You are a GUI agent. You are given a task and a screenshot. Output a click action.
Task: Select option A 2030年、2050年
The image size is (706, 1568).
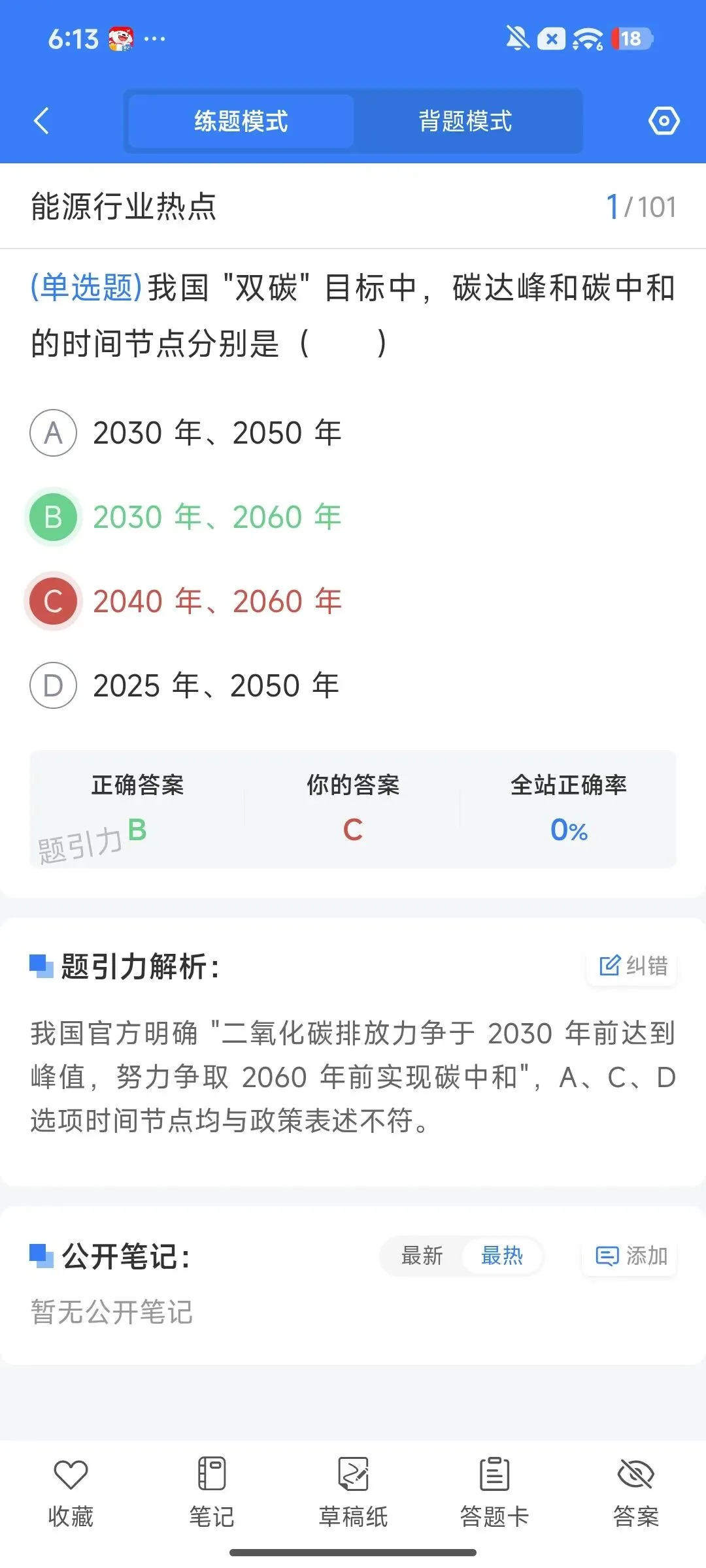[x=186, y=433]
